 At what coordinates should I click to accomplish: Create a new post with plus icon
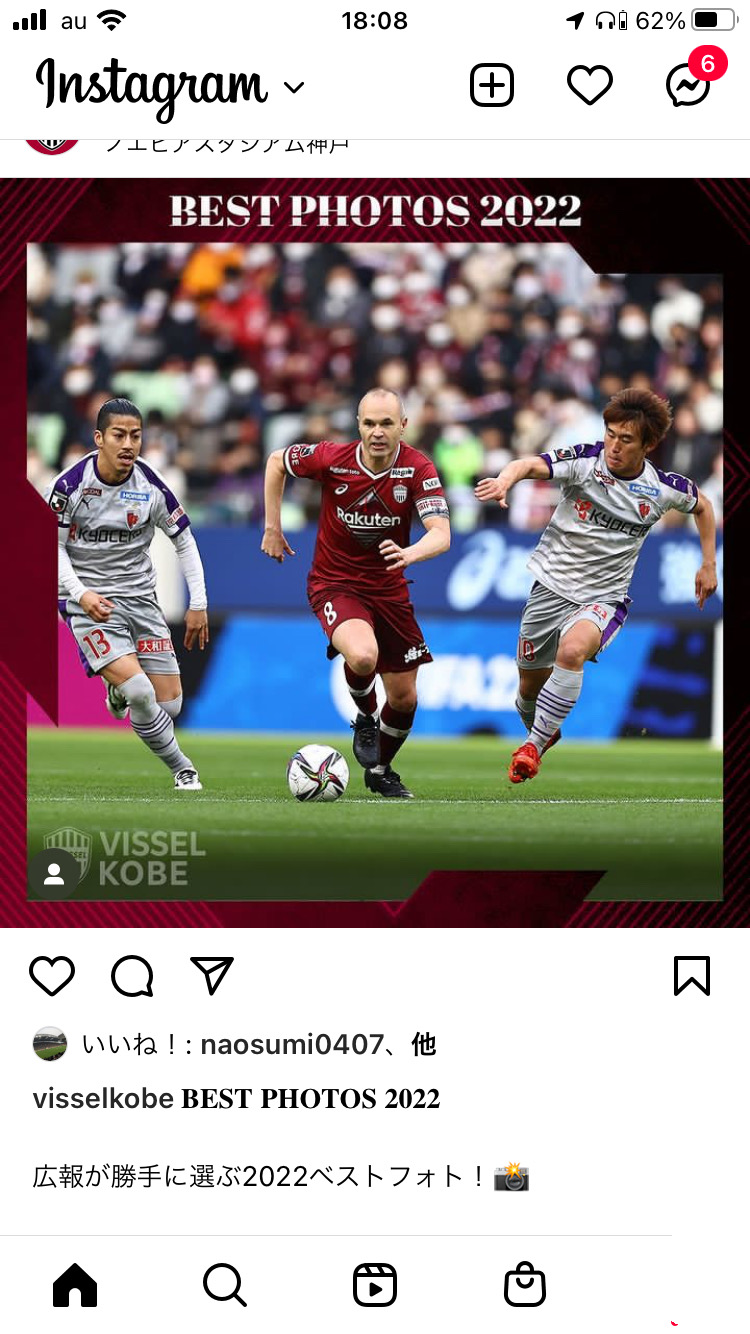[x=492, y=86]
